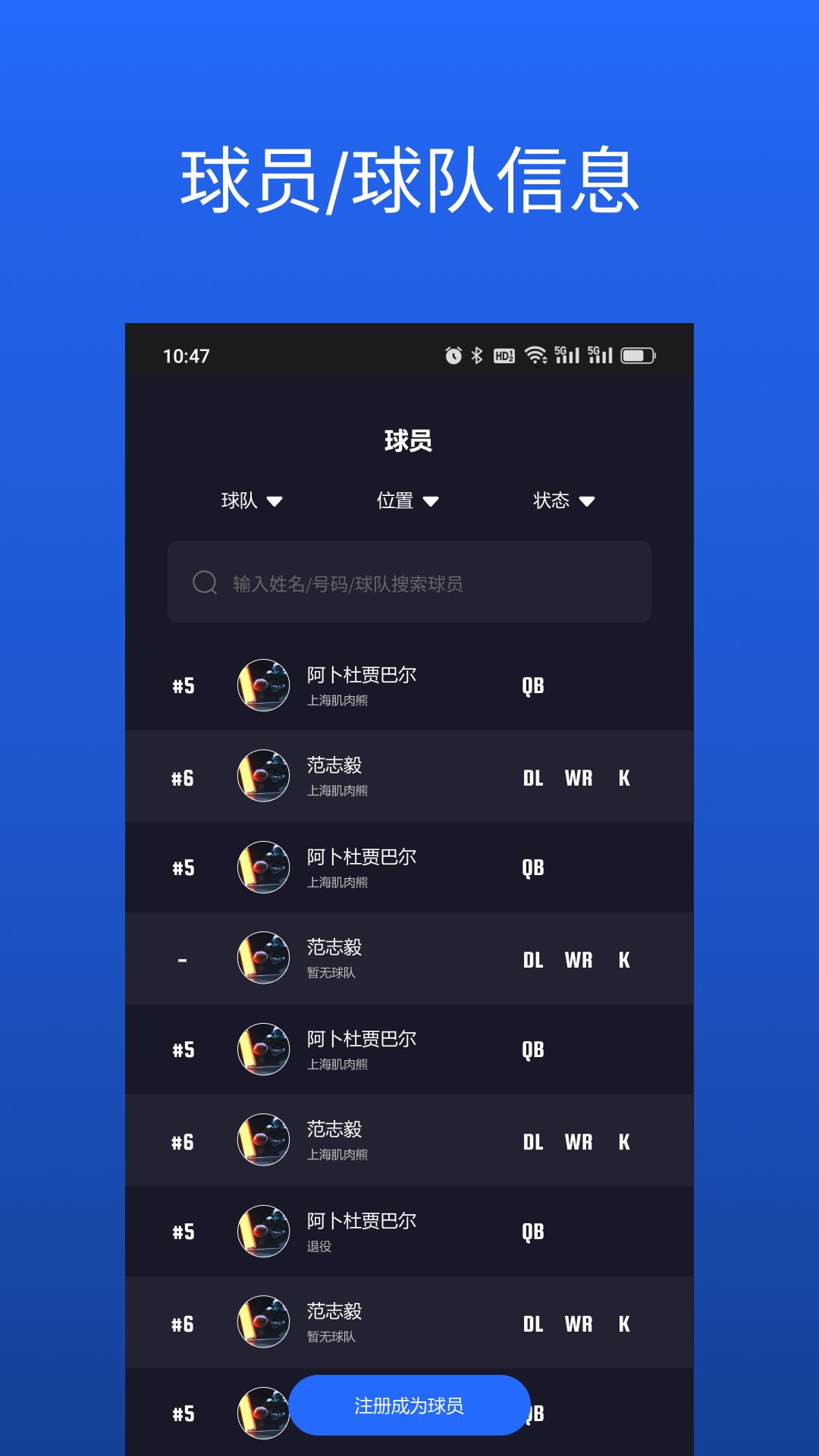Open 阿卜杜贾巴尔's #5 player avatar
Viewport: 819px width, 1456px height.
pos(262,685)
